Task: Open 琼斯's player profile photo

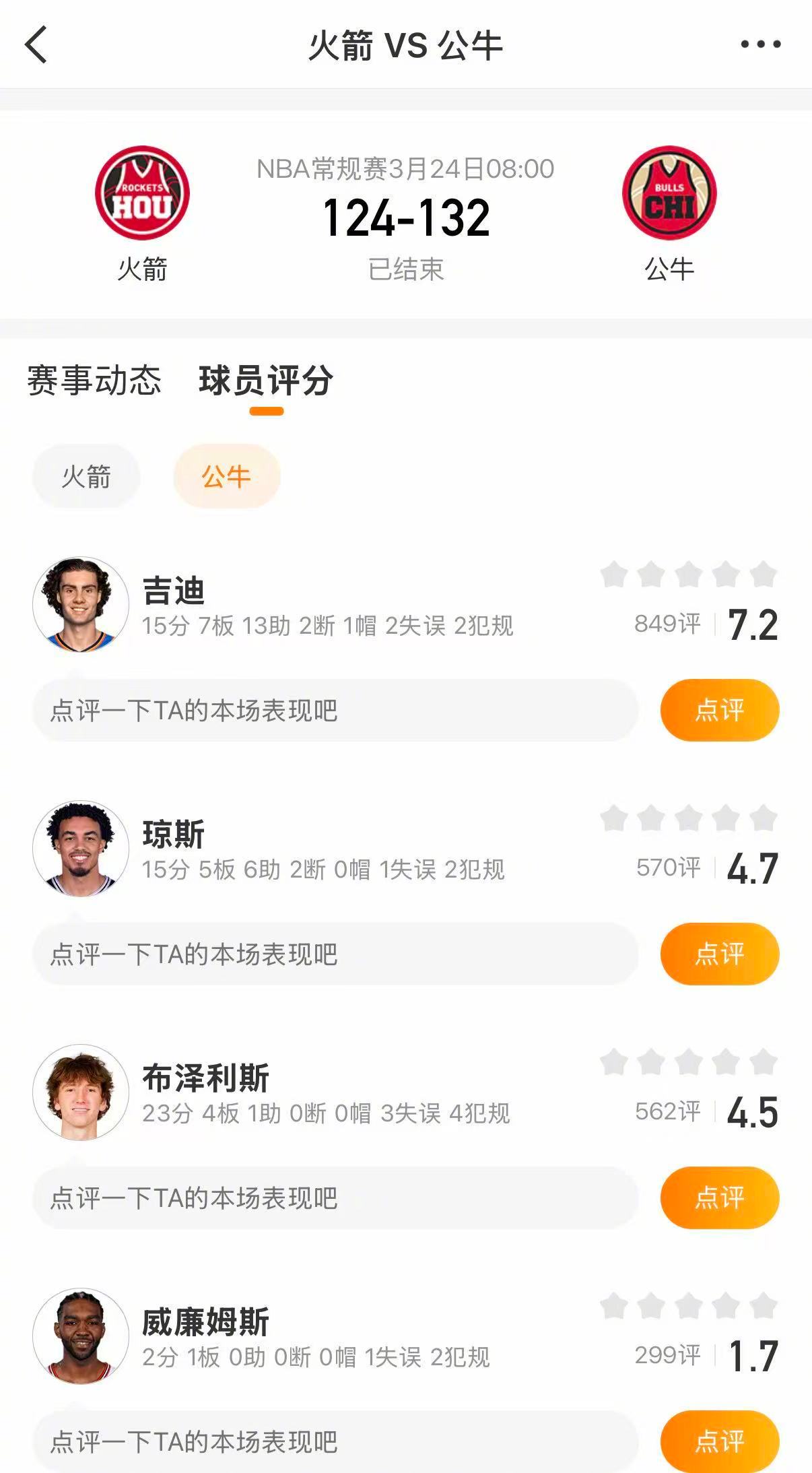Action: pyautogui.click(x=82, y=849)
